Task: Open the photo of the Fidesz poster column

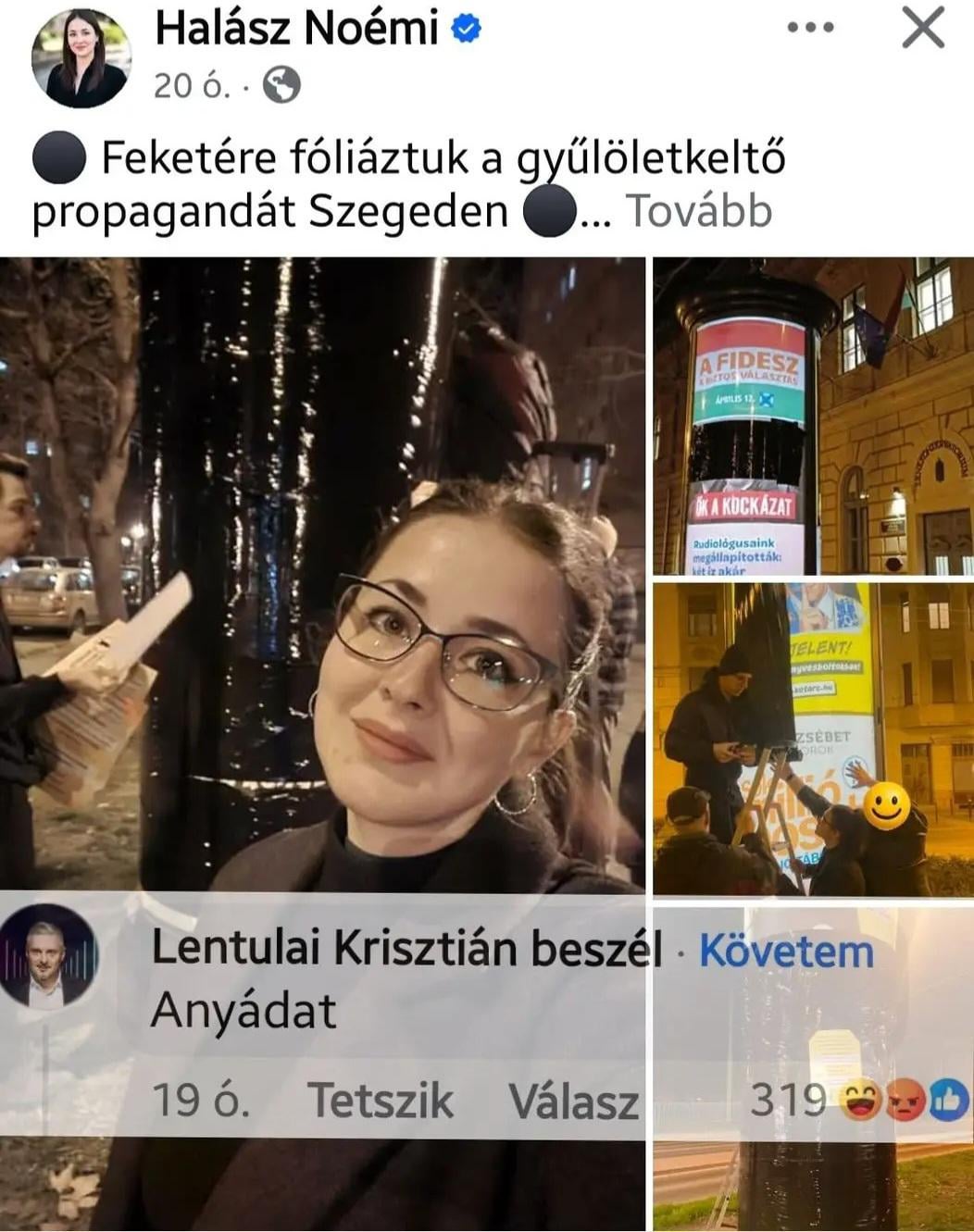Action: tap(812, 417)
